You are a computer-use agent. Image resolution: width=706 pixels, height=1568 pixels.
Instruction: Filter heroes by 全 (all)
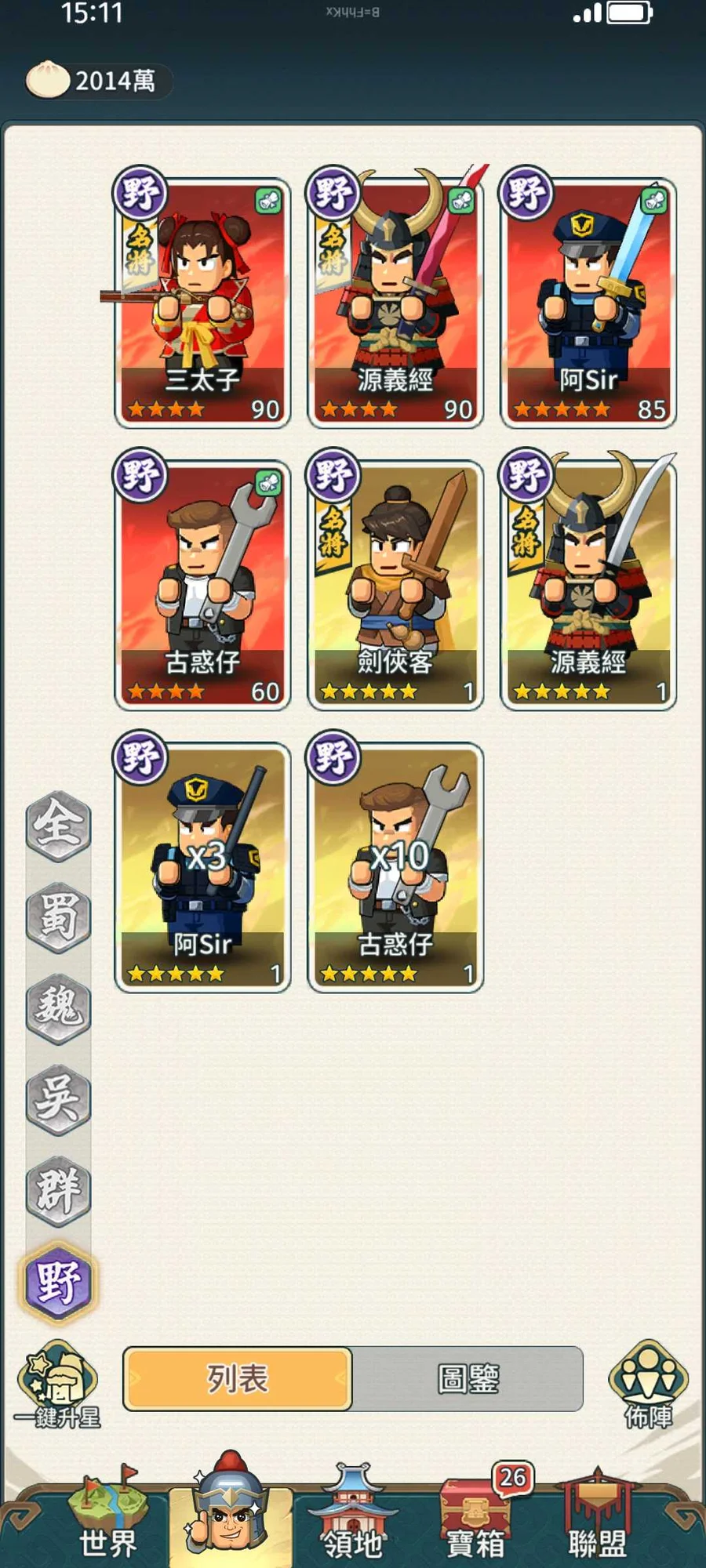point(59,825)
